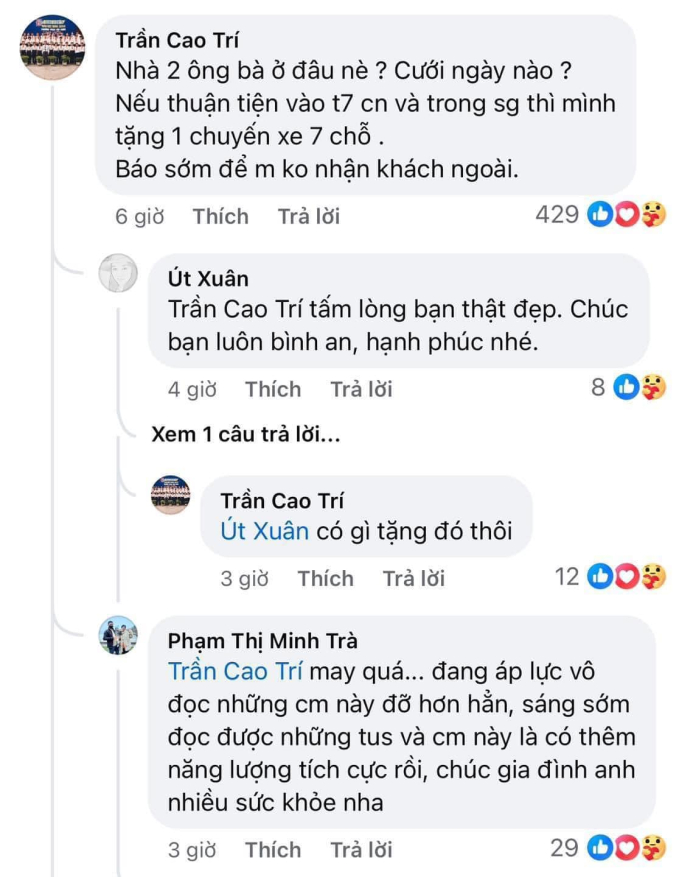Open Trần Cao Trí mention in Minh Trà's comment
The image size is (679, 877).
pyautogui.click(x=235, y=672)
